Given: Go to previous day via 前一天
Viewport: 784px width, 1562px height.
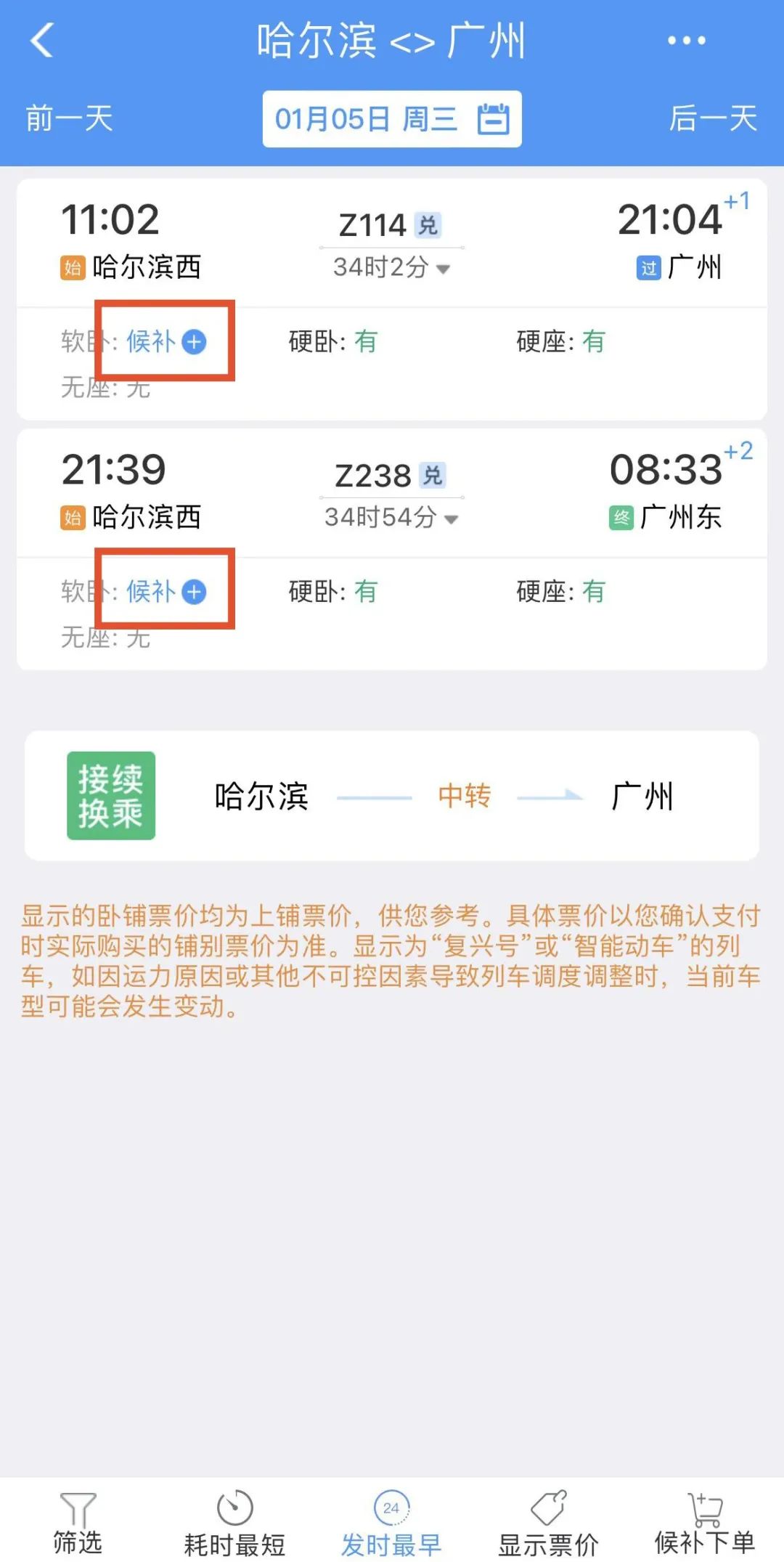Looking at the screenshot, I should pyautogui.click(x=69, y=118).
